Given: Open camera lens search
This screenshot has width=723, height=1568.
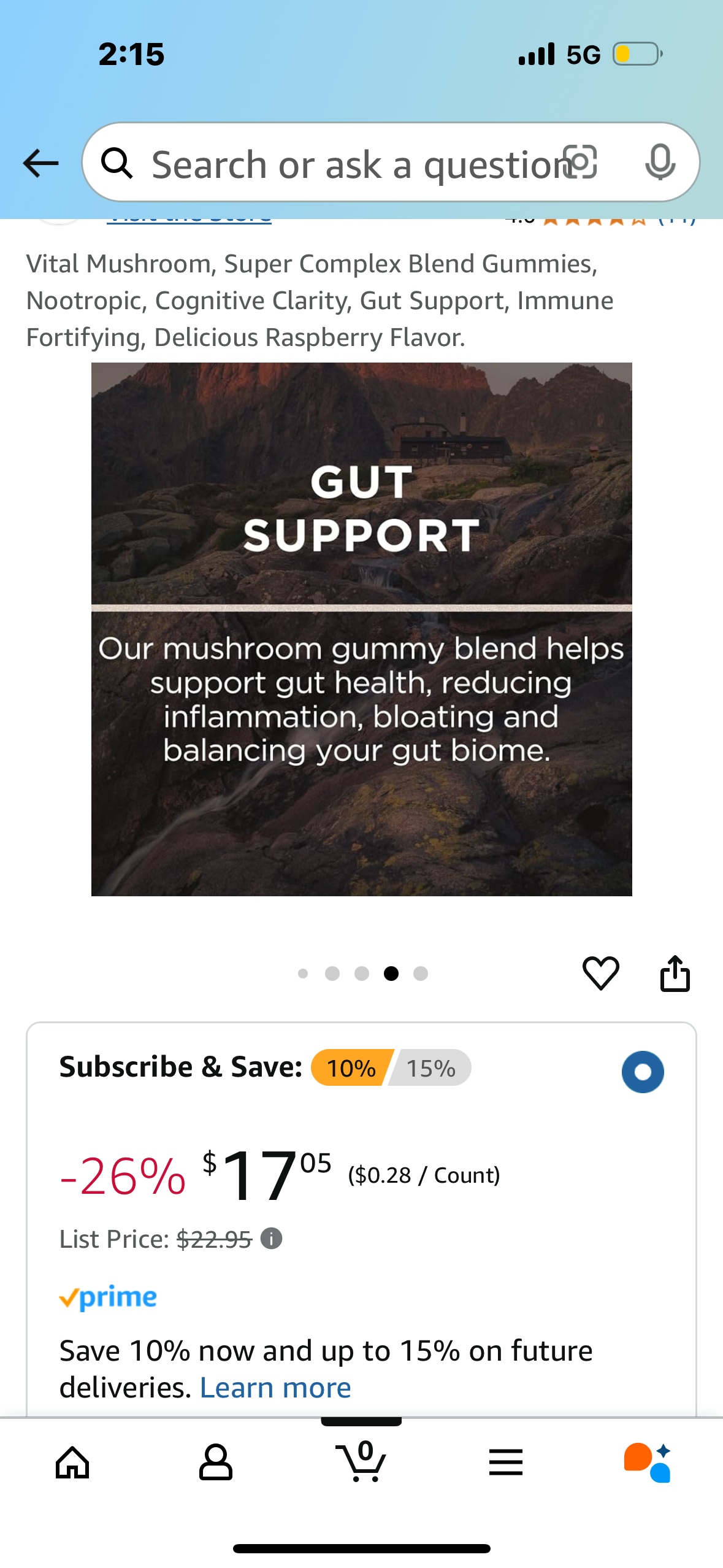Looking at the screenshot, I should tap(580, 163).
